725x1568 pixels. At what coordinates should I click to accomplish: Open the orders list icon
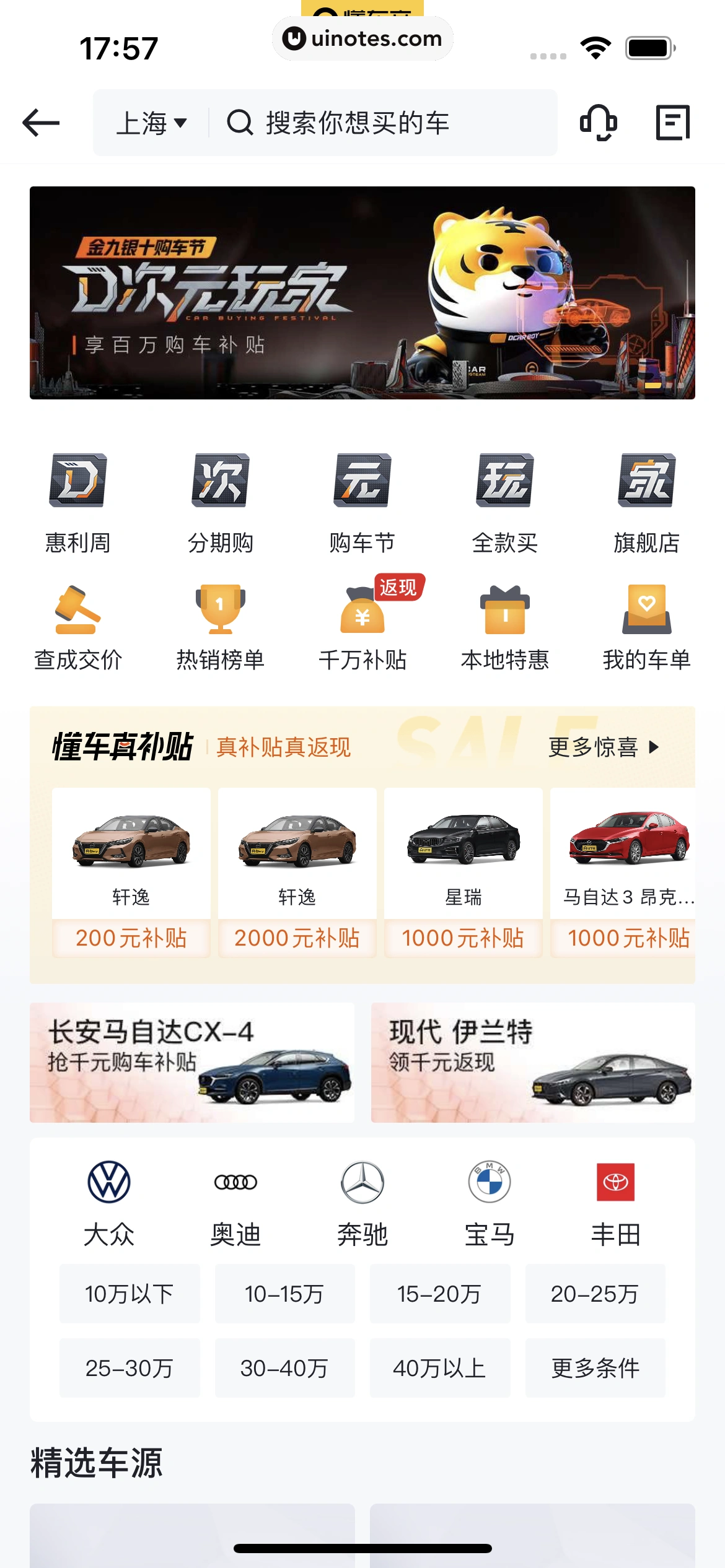[x=672, y=123]
